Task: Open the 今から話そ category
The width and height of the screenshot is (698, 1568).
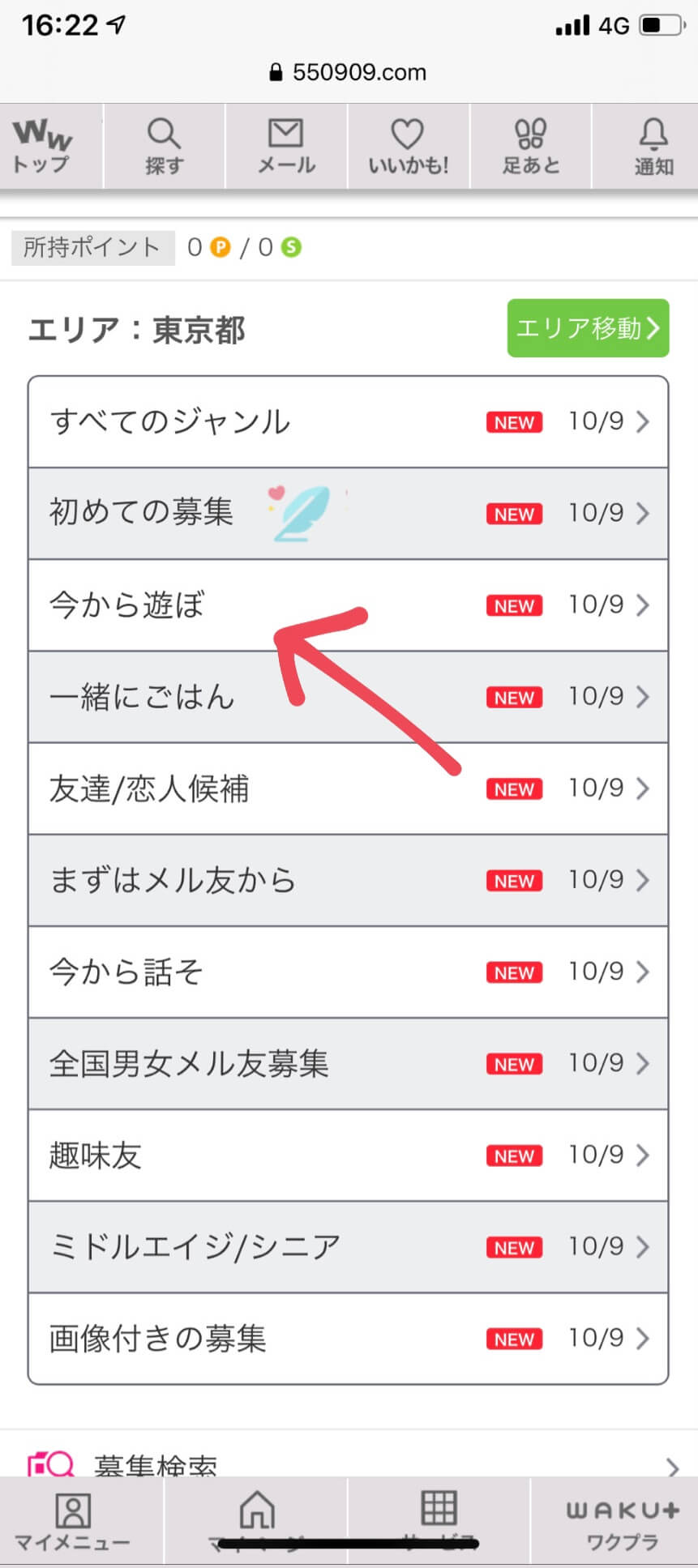Action: pyautogui.click(x=349, y=972)
